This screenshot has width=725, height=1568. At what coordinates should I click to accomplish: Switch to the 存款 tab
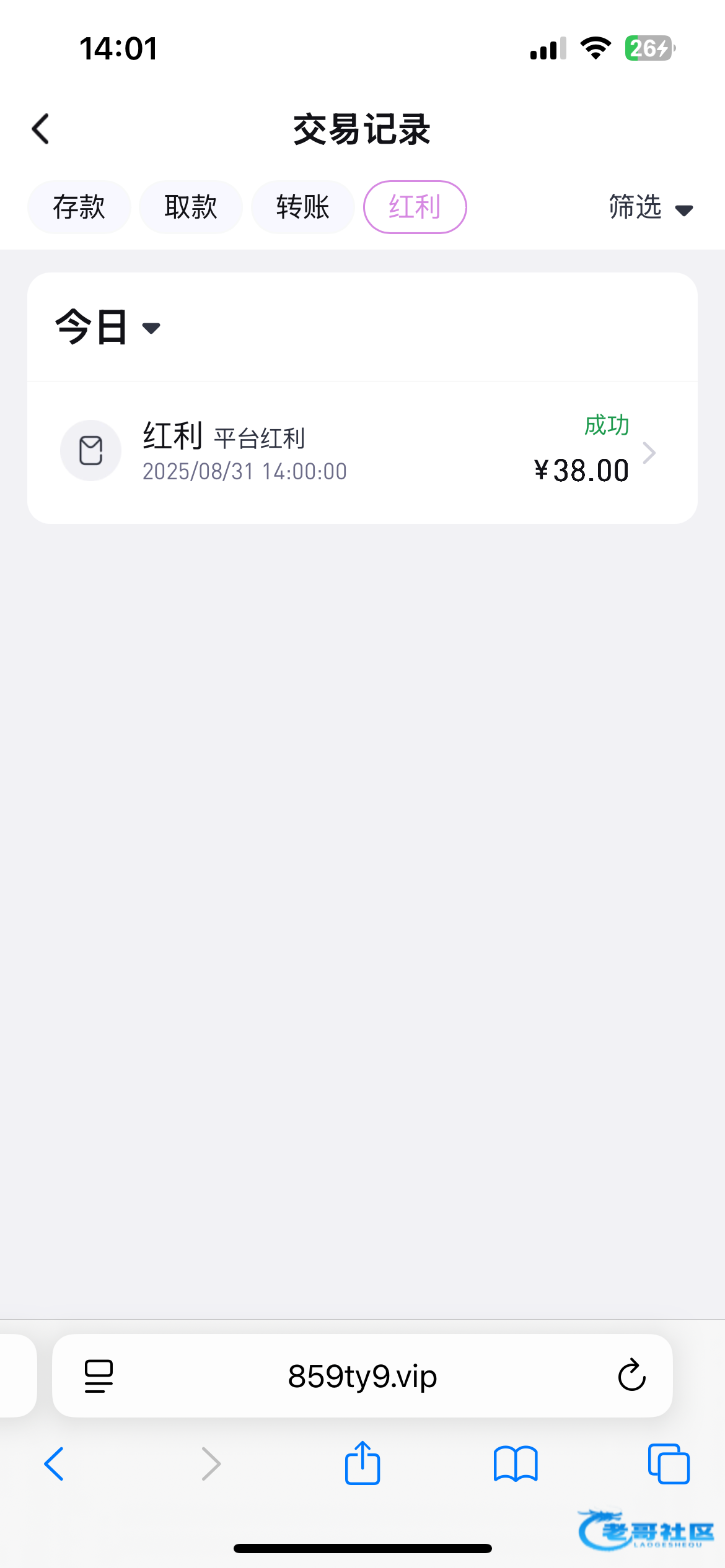click(79, 207)
